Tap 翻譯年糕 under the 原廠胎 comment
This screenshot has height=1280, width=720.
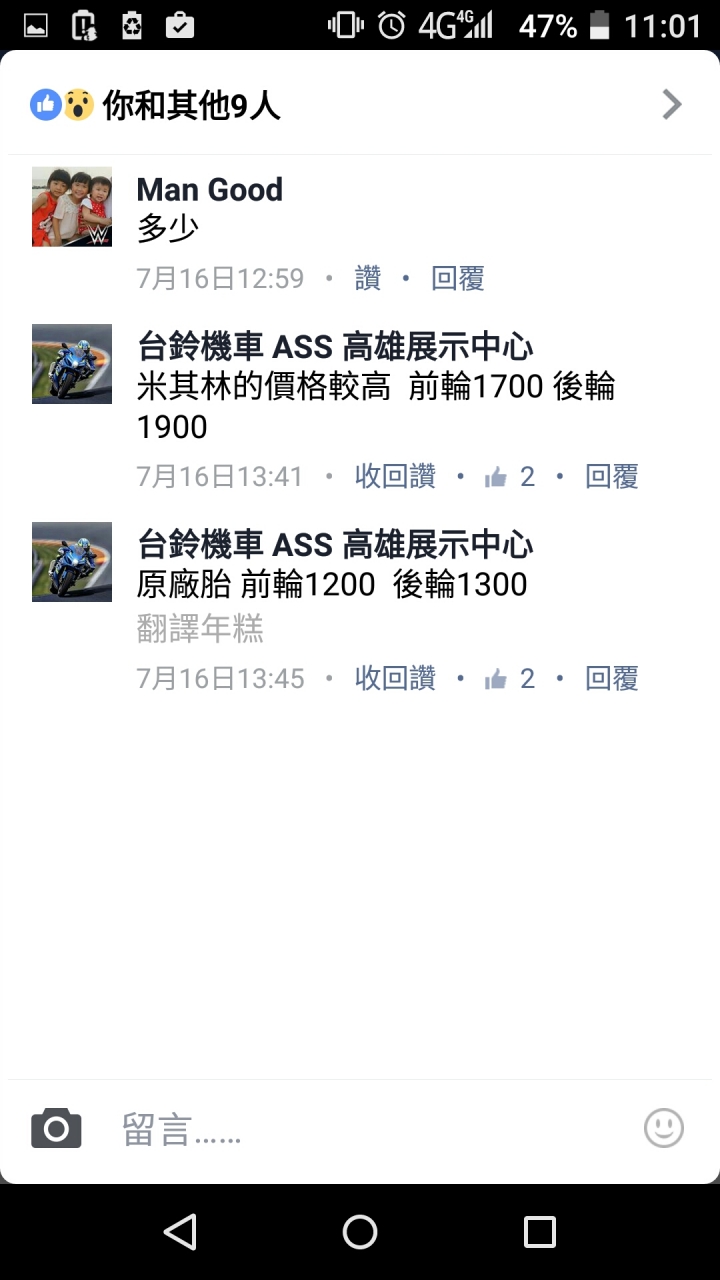tap(200, 630)
